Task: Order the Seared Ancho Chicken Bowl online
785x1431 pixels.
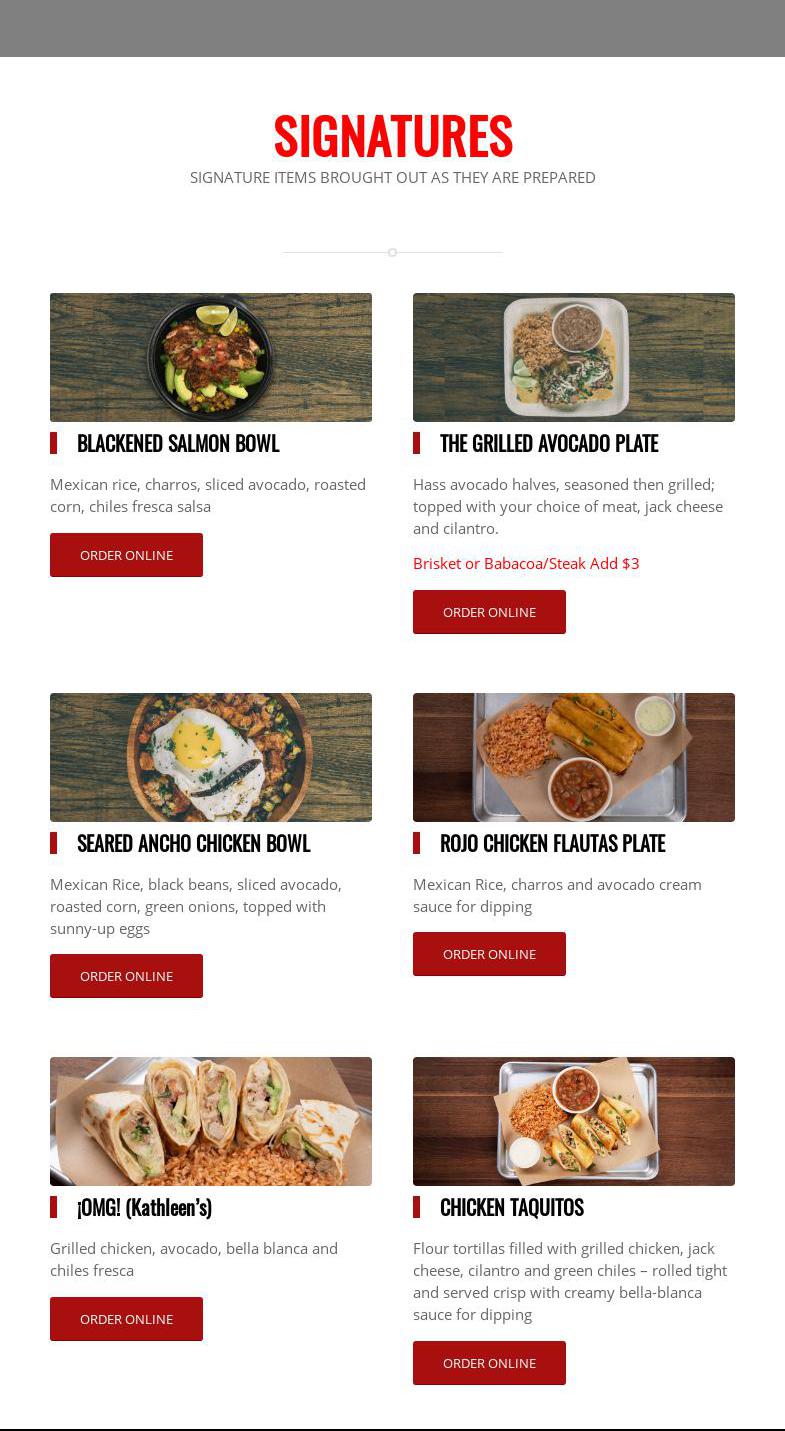Action: tap(126, 976)
